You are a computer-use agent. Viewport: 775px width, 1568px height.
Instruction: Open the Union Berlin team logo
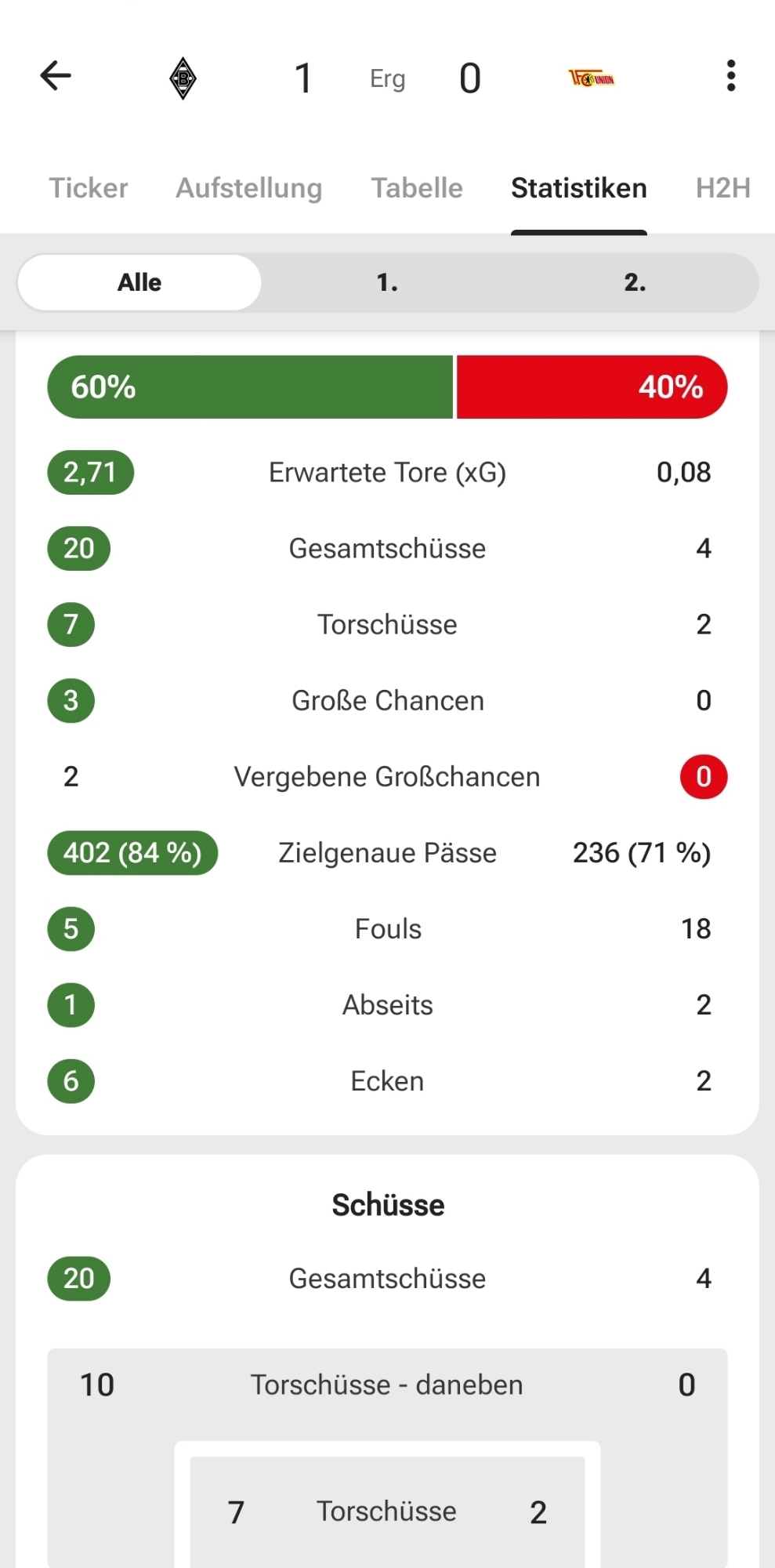pyautogui.click(x=592, y=78)
